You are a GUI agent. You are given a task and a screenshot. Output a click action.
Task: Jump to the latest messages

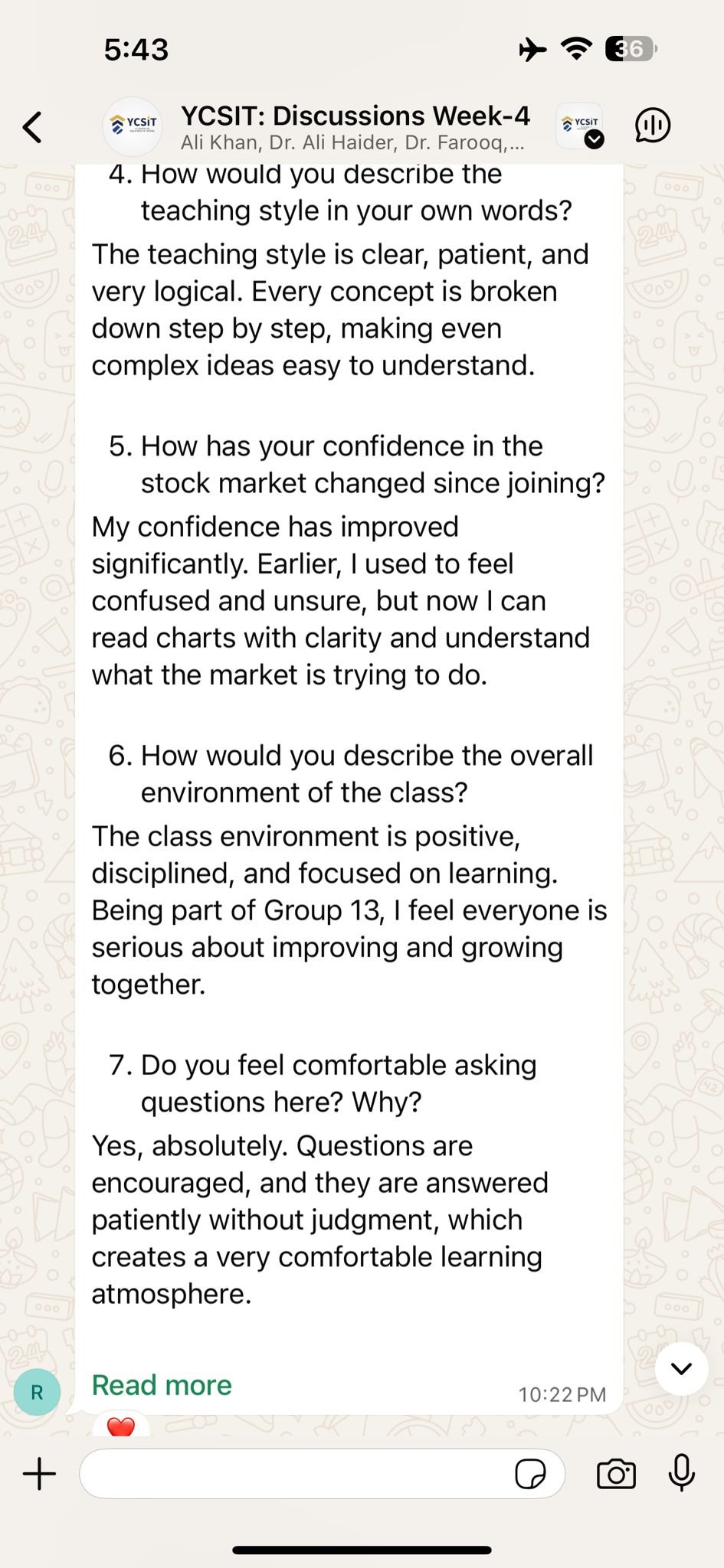(x=681, y=1368)
